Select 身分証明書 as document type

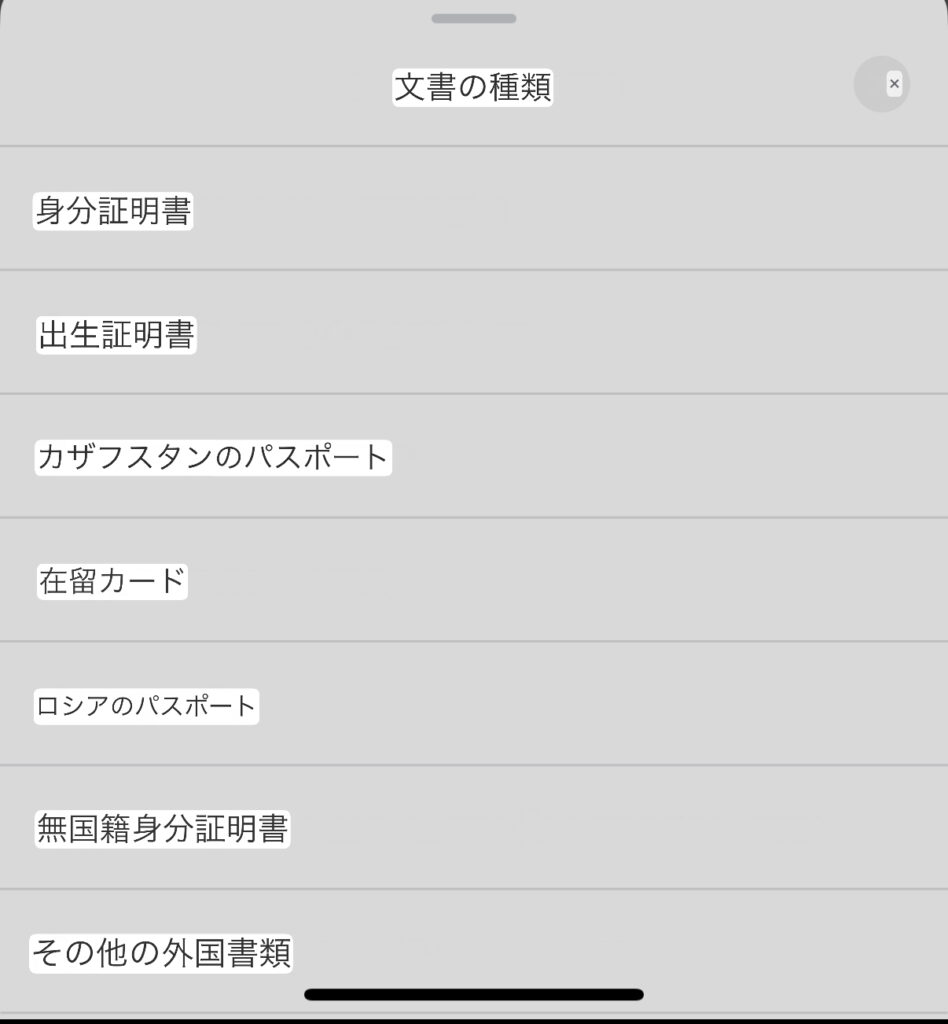click(x=113, y=211)
